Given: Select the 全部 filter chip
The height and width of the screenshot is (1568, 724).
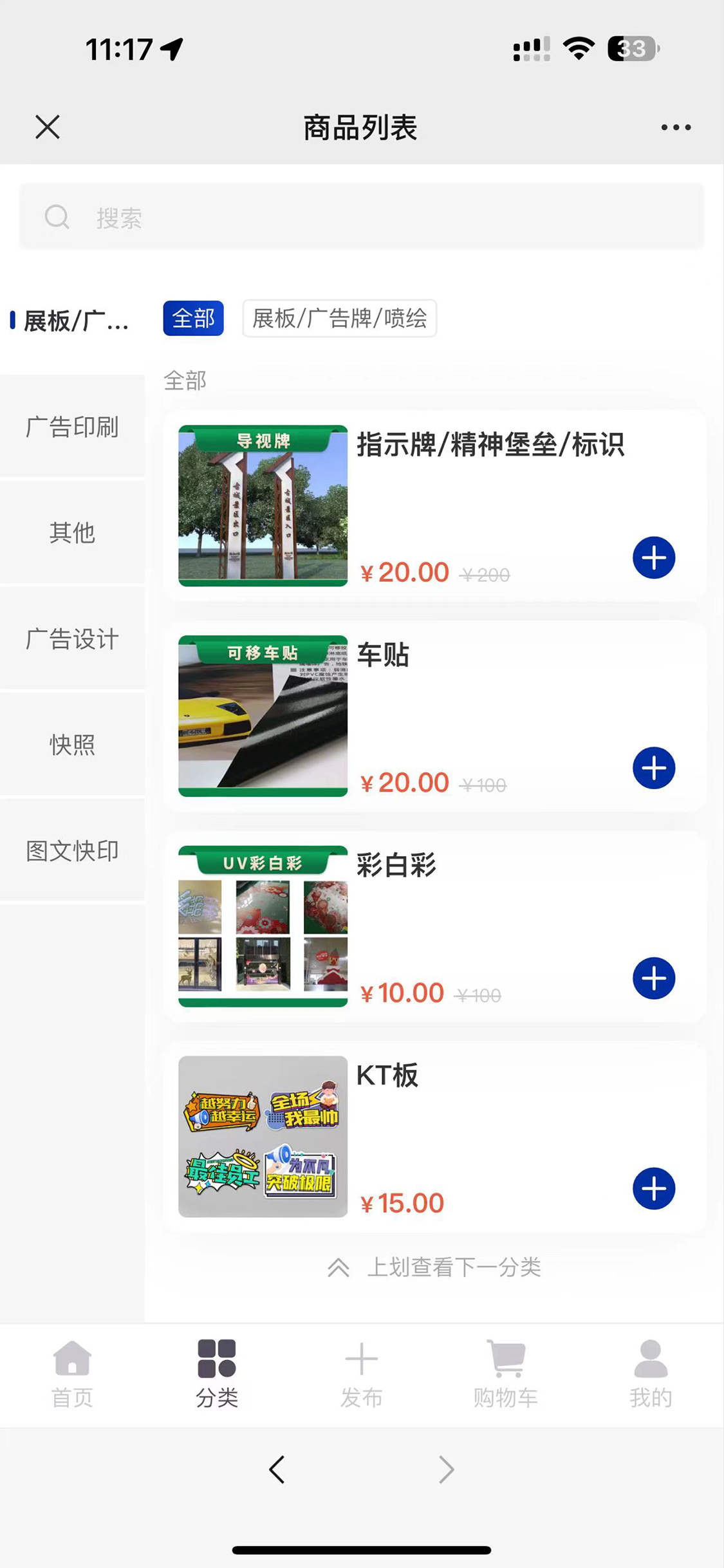Looking at the screenshot, I should click(x=193, y=319).
